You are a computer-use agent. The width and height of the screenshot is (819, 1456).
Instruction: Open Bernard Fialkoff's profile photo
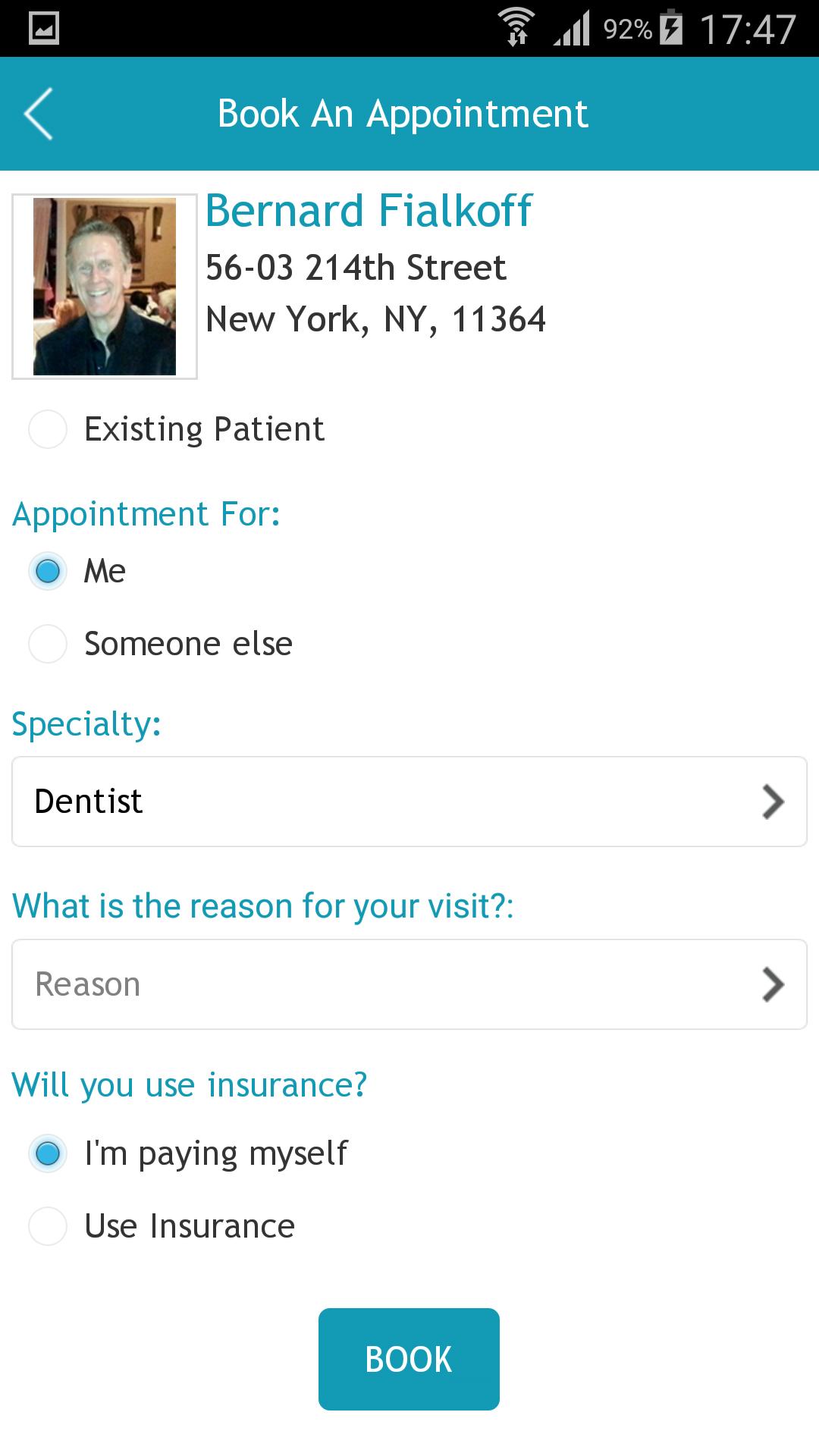[x=105, y=287]
